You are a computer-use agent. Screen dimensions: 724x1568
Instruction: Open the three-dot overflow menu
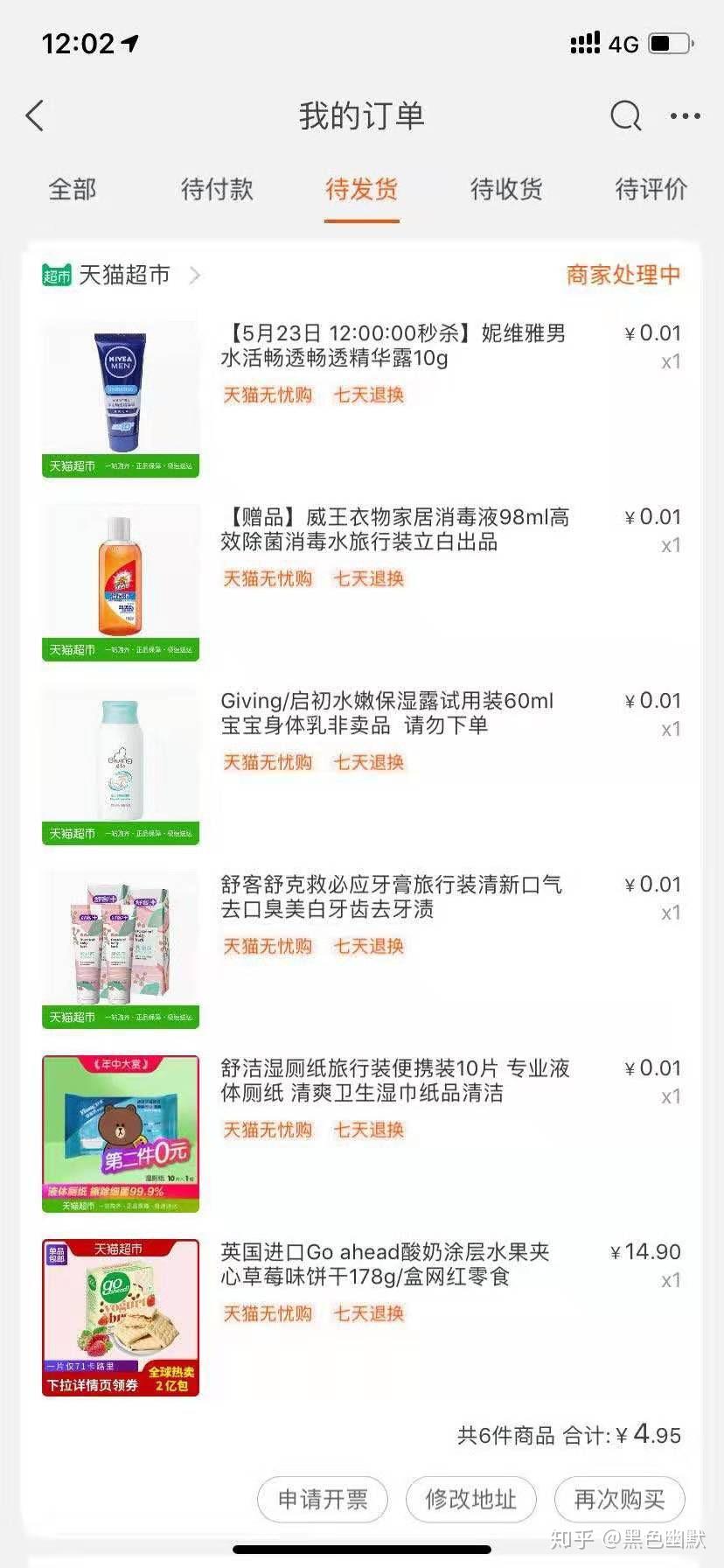[685, 115]
